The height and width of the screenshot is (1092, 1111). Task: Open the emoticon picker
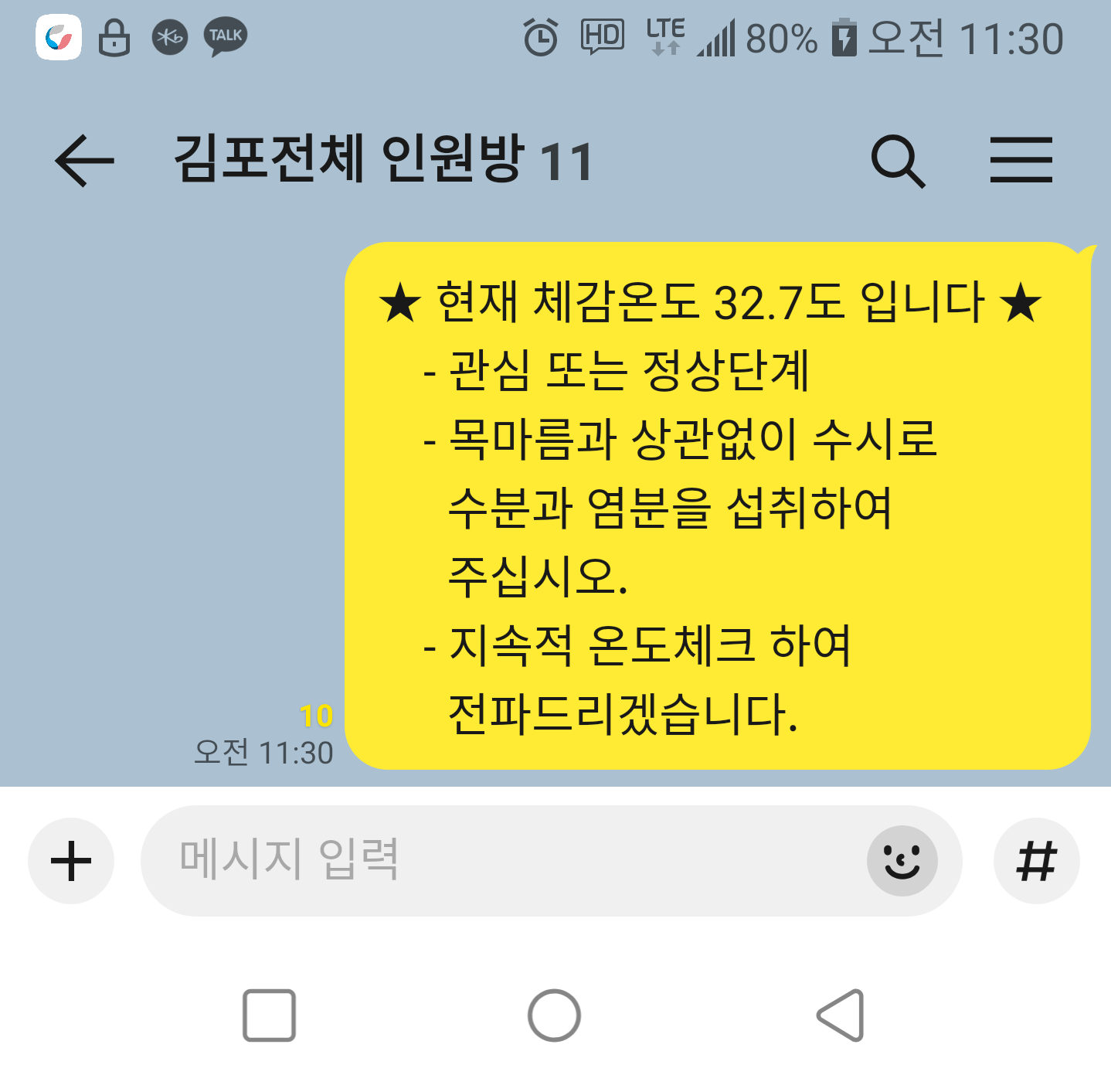click(x=902, y=861)
